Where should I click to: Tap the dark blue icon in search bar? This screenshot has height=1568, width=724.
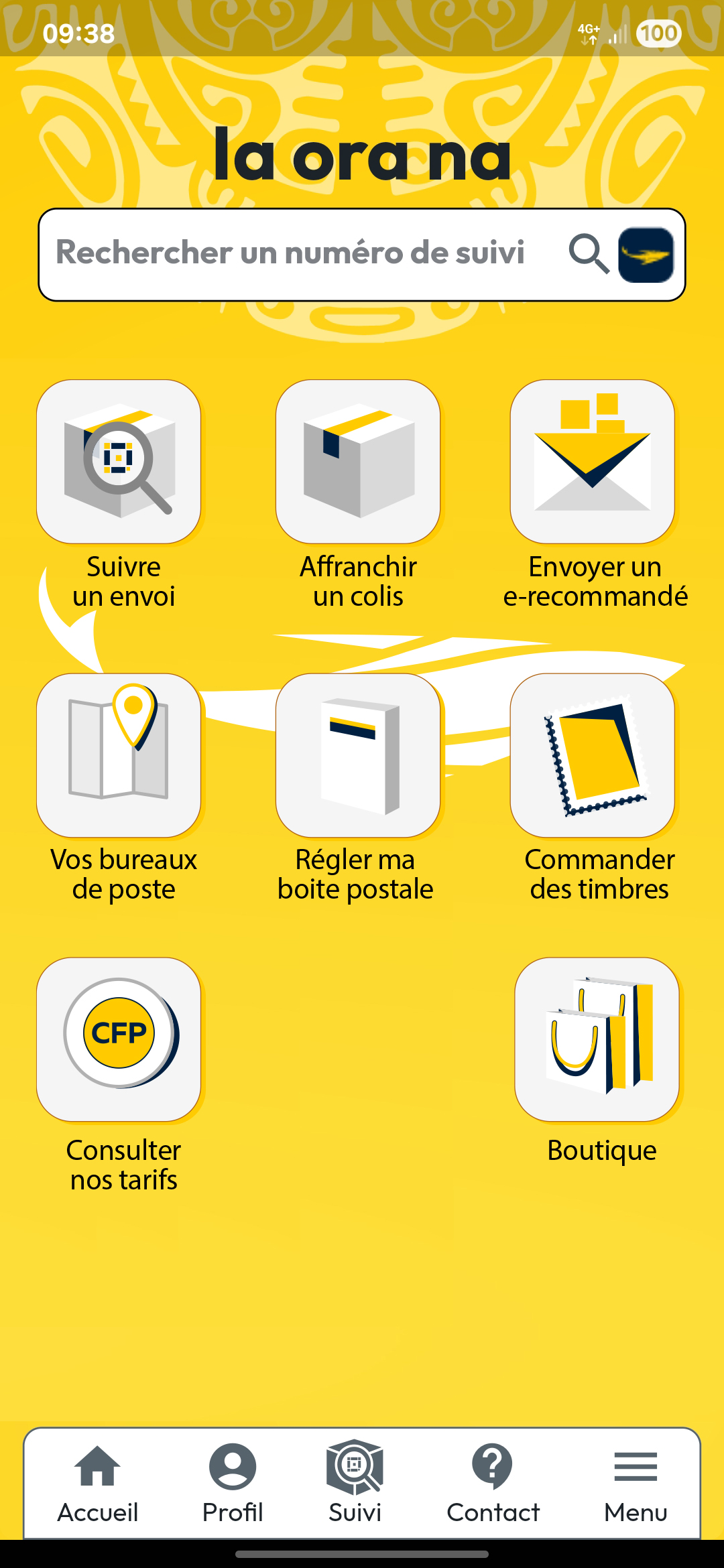click(x=646, y=255)
